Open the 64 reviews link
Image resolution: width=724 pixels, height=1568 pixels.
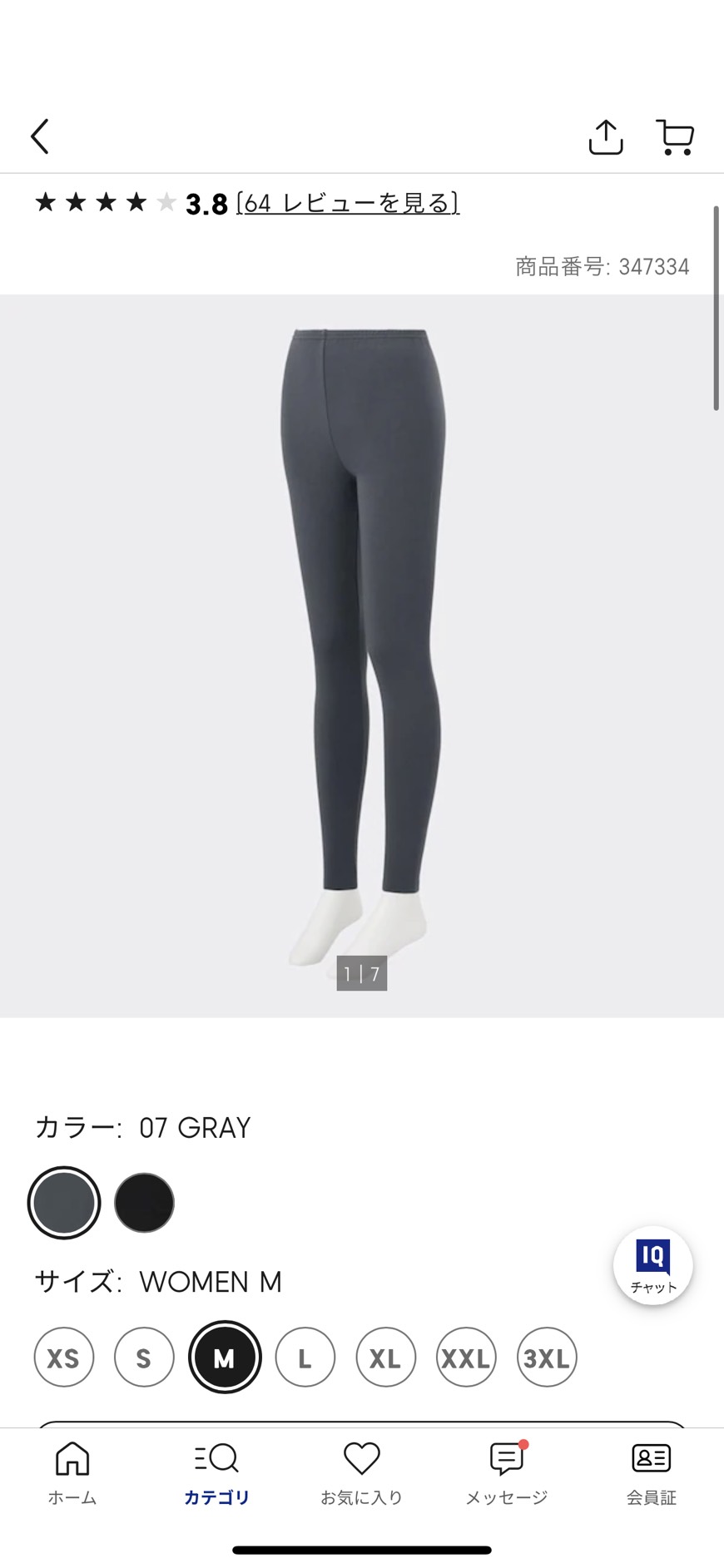(x=348, y=203)
